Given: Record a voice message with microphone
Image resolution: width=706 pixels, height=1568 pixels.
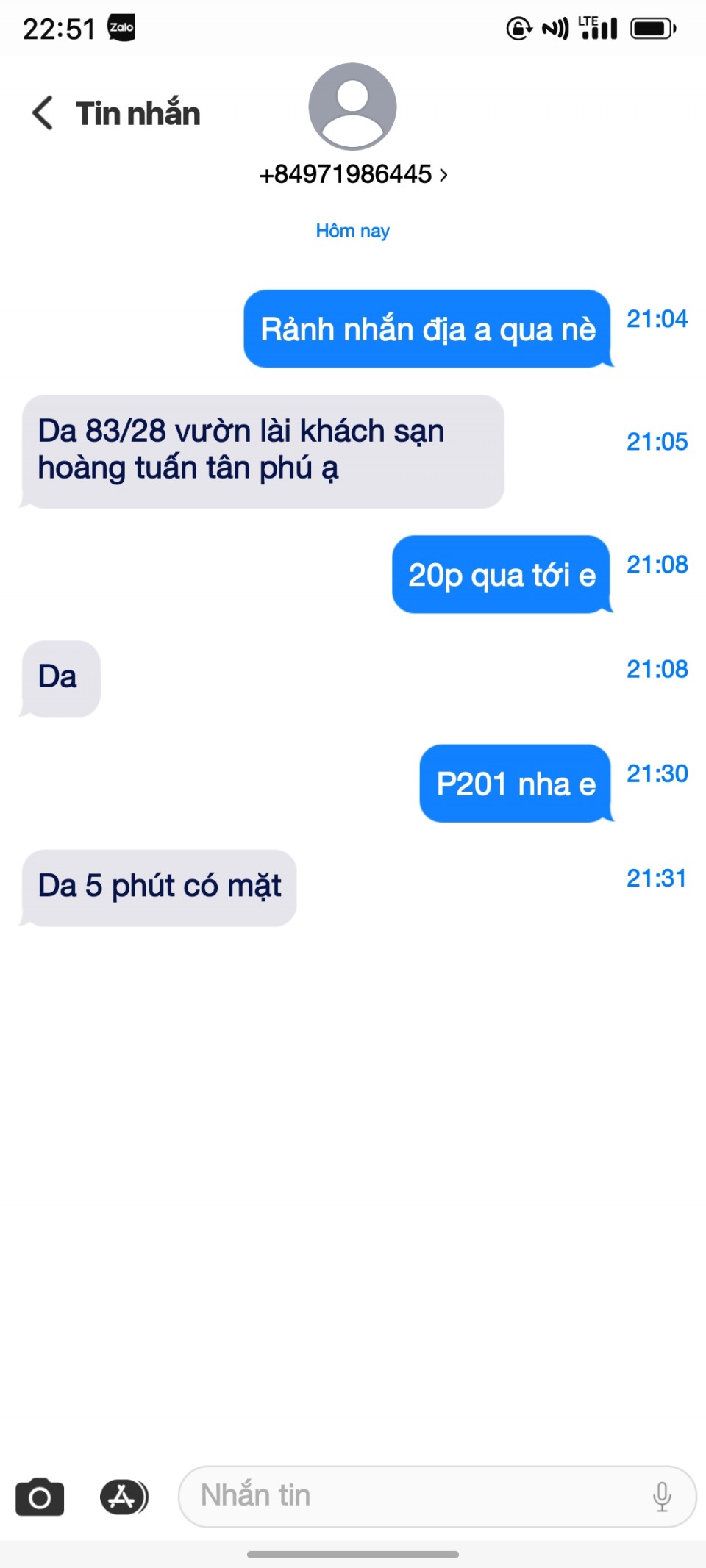Looking at the screenshot, I should 662,1497.
